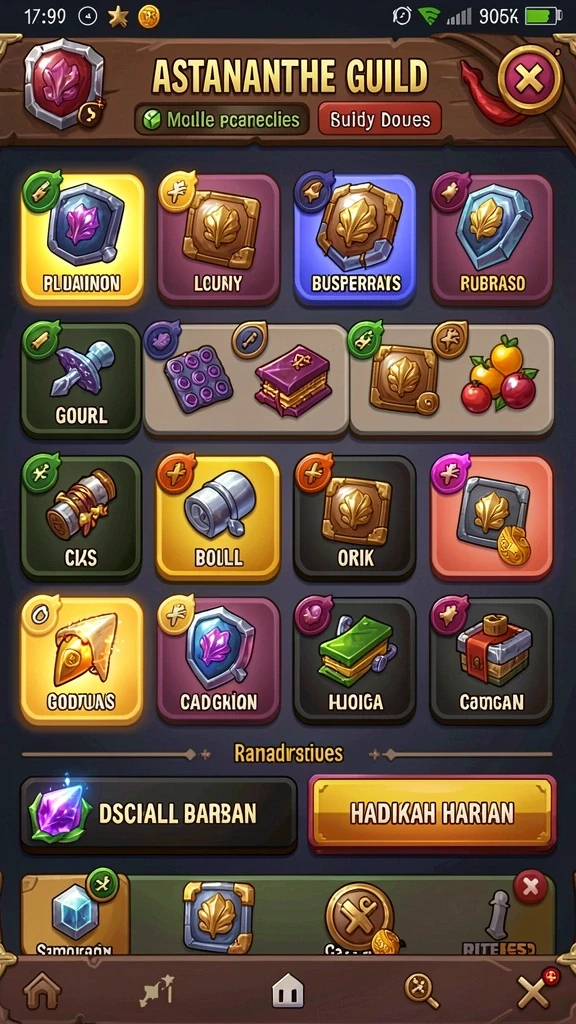Select the BOLL item tile
The image size is (576, 1024).
pyautogui.click(x=218, y=518)
